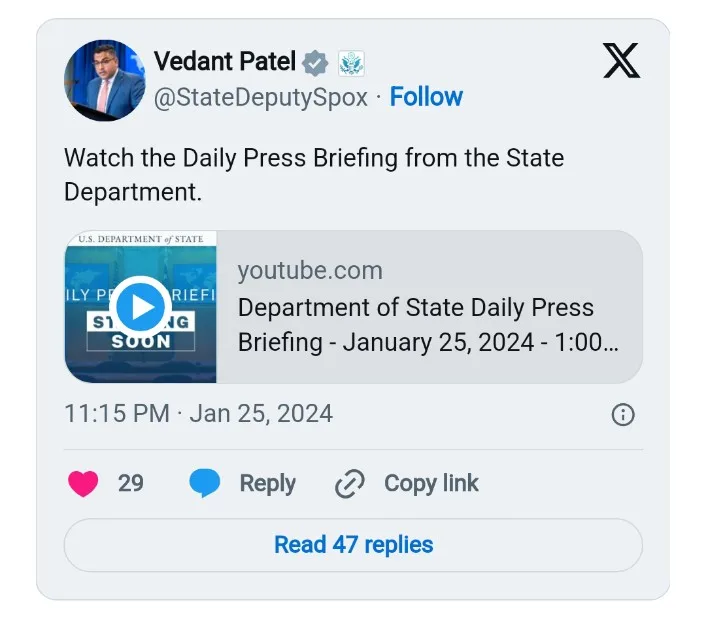This screenshot has height=628, width=706.
Task: Play the Daily Press Briefing video
Action: coord(141,307)
